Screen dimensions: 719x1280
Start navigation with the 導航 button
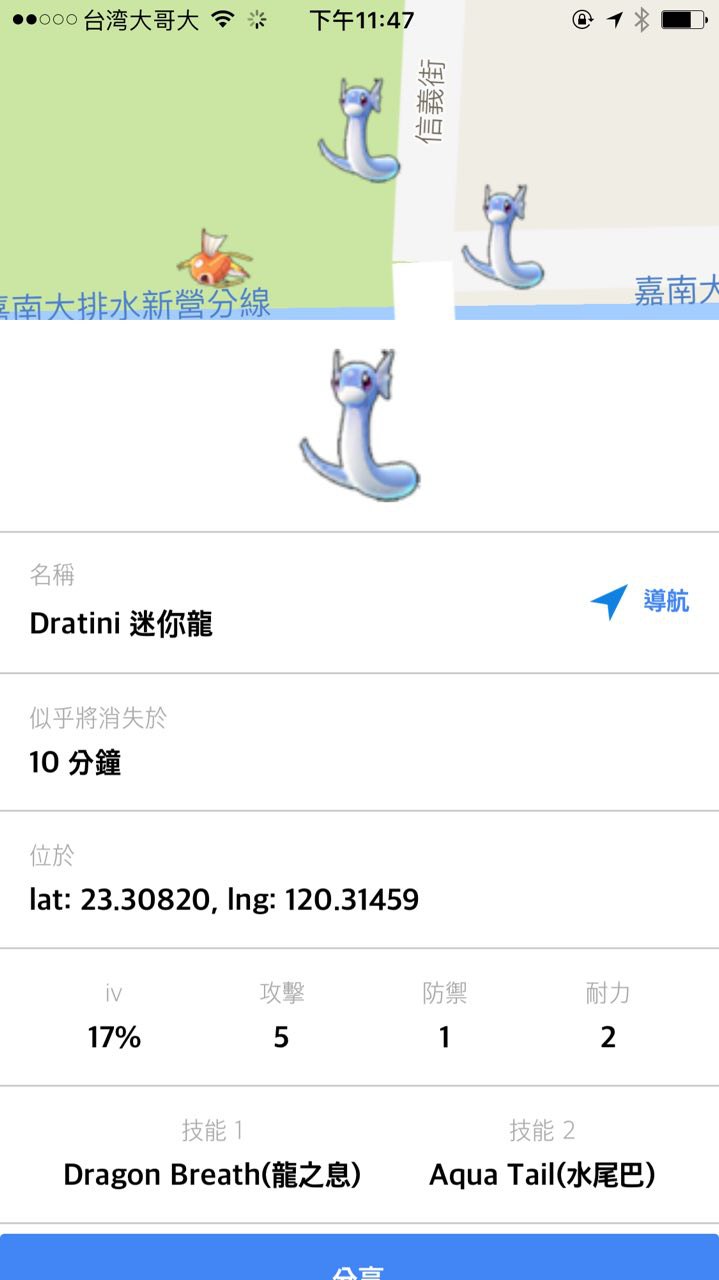(x=640, y=602)
